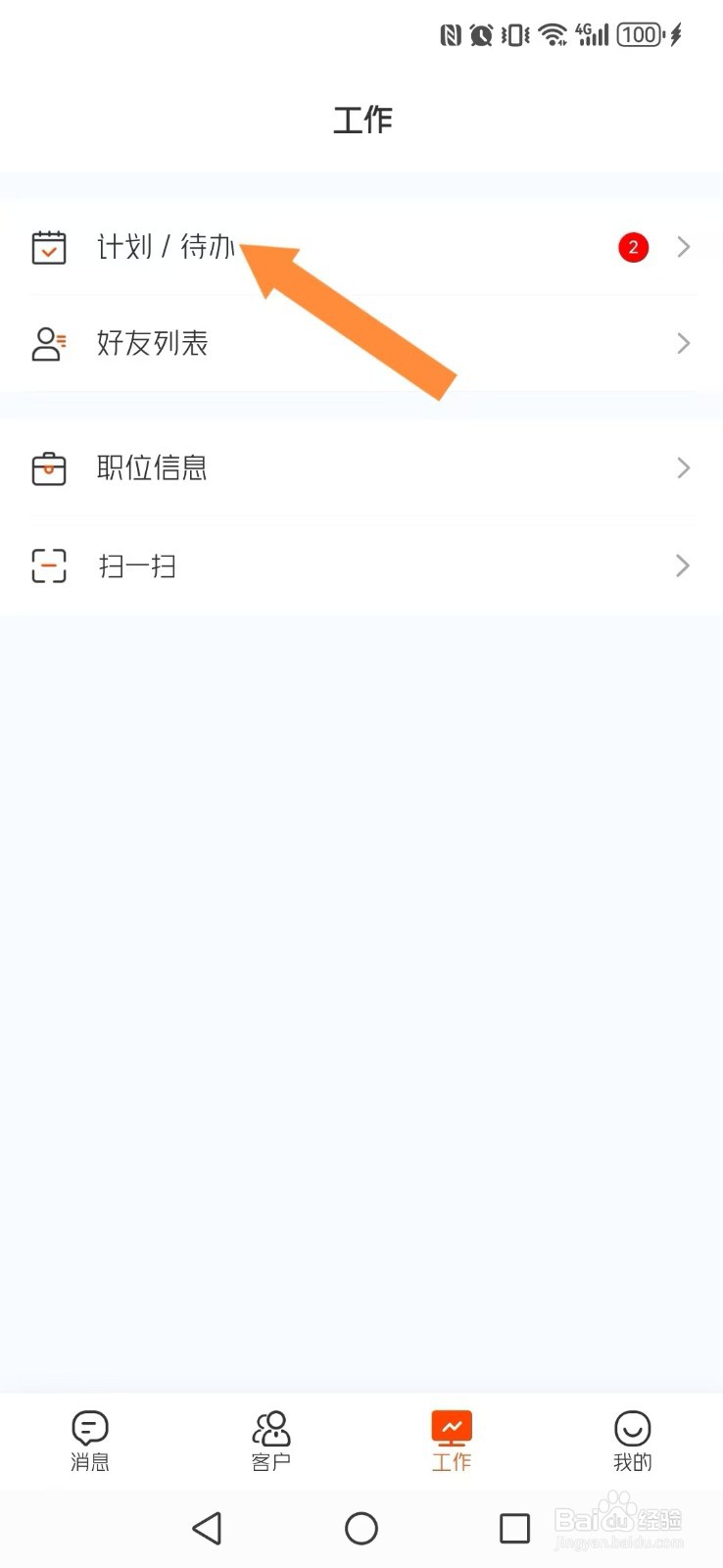Screen dimensions: 723x1568
Task: Expand the 好友列表 row chevron
Action: point(683,343)
